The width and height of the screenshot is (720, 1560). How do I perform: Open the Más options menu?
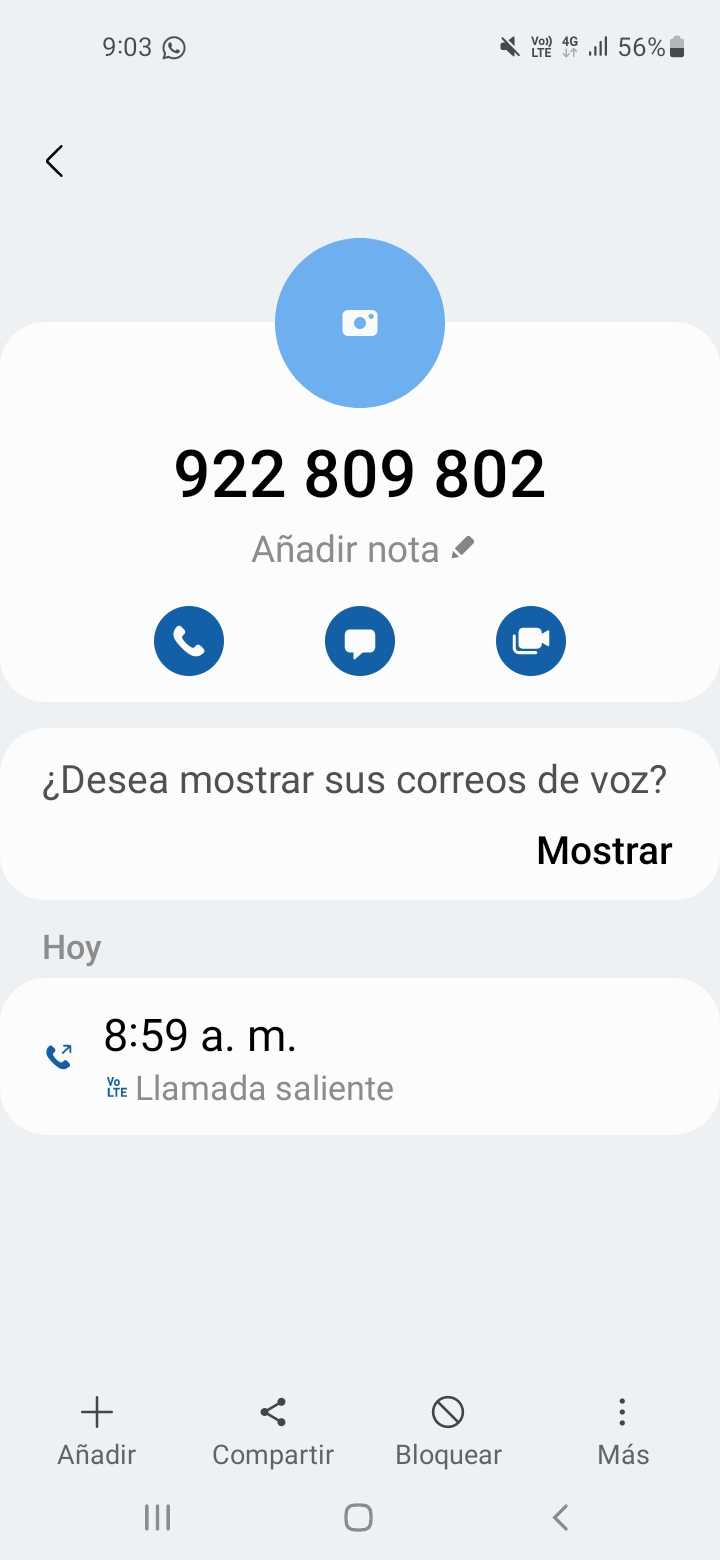[x=623, y=1431]
